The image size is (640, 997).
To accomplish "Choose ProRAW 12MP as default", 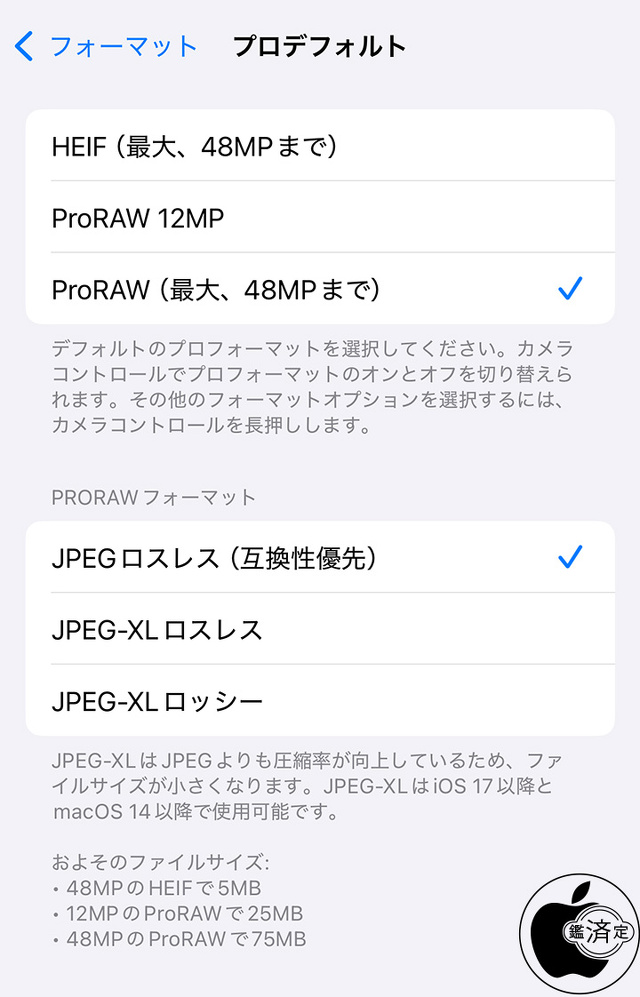I will click(320, 218).
